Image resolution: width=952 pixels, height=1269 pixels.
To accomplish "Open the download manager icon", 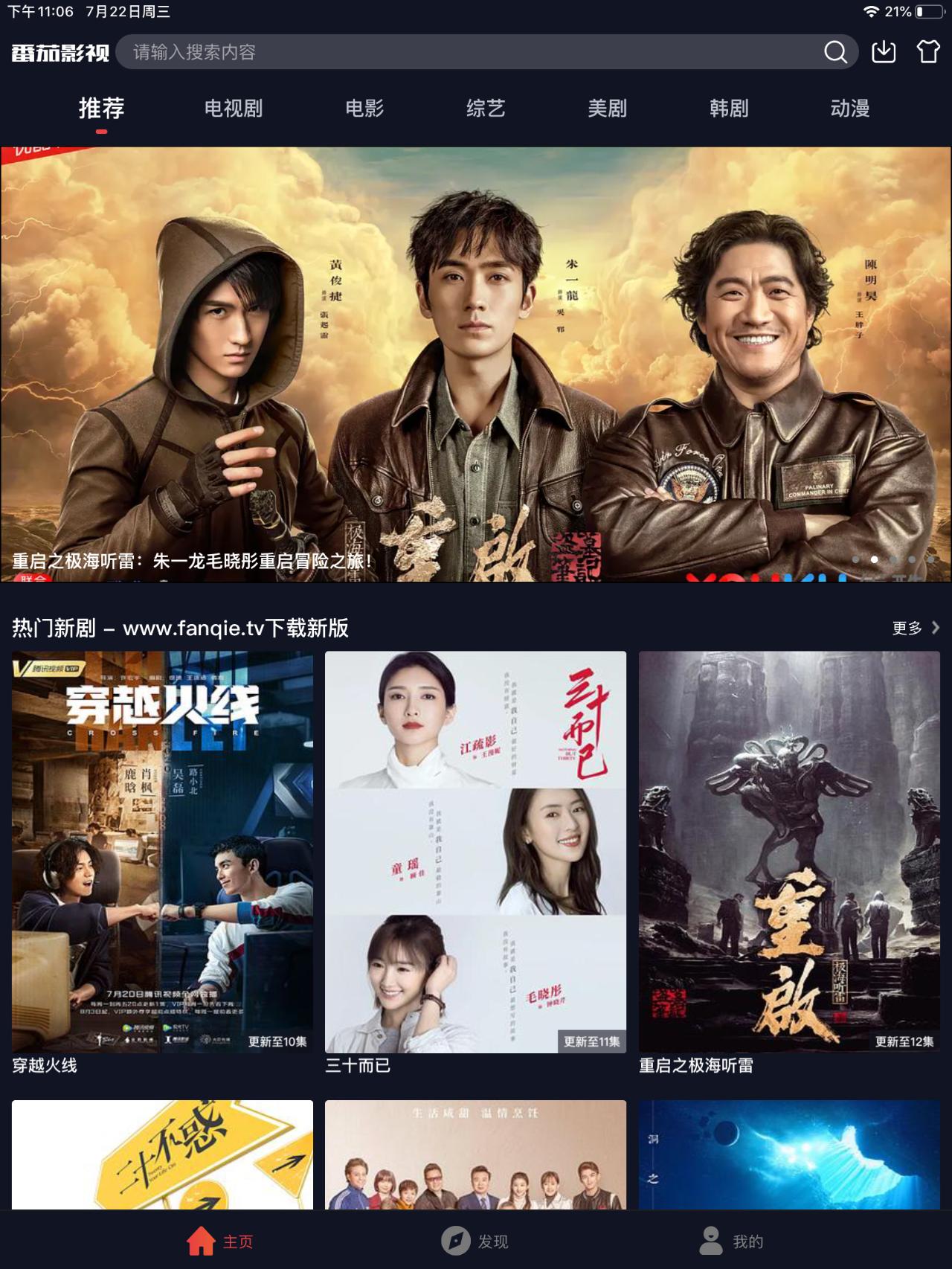I will (x=882, y=53).
